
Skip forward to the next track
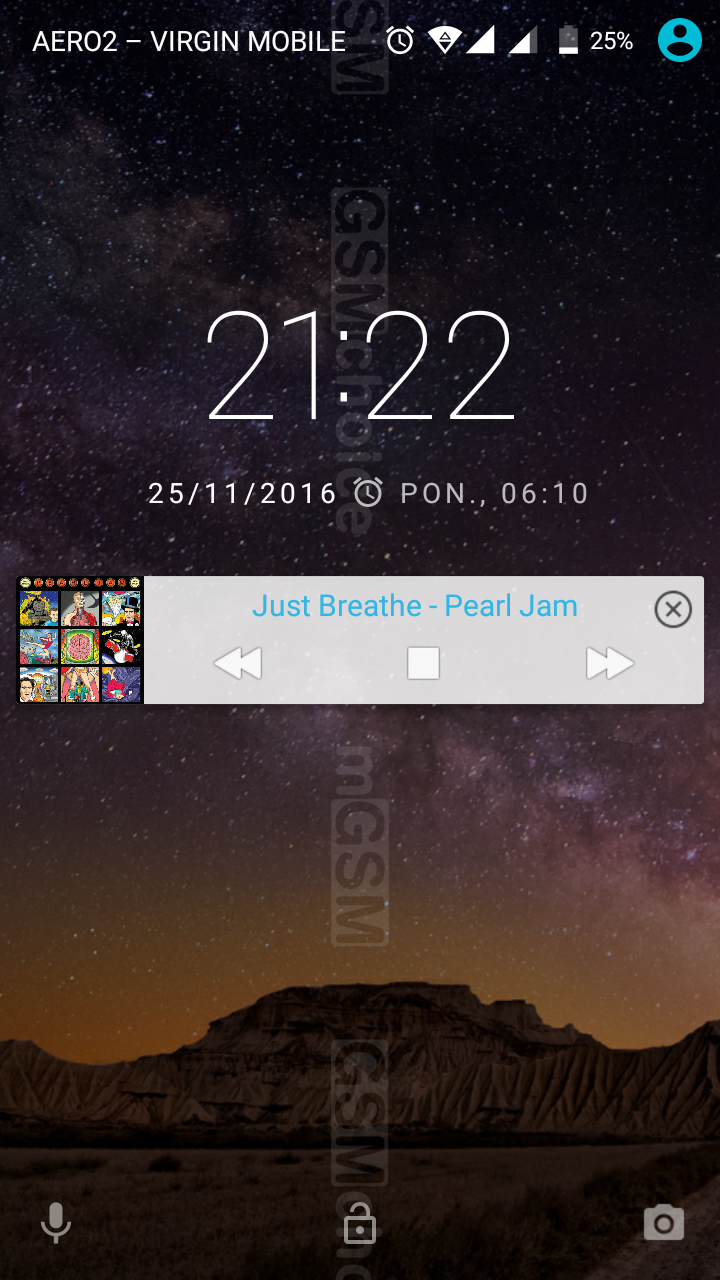(609, 663)
